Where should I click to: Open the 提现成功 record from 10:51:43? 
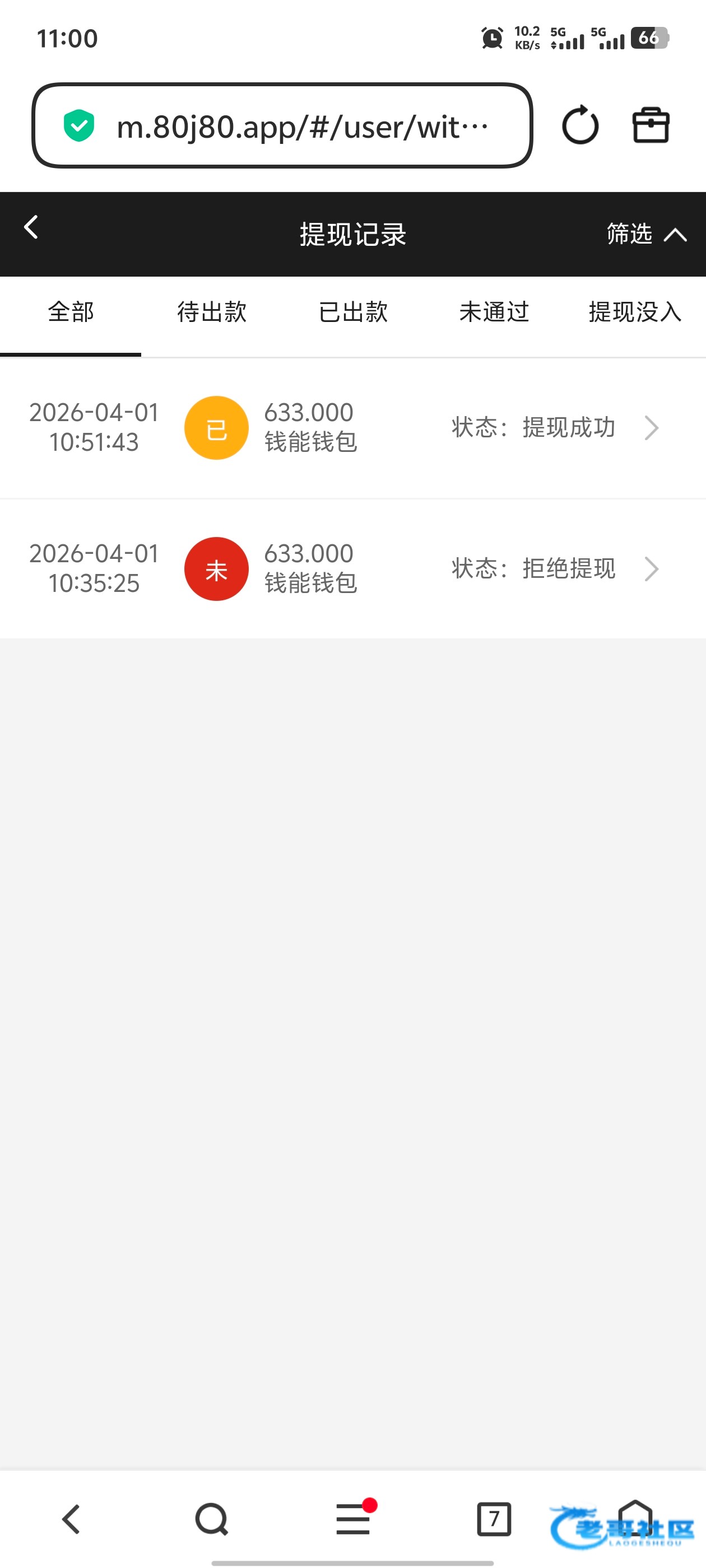coord(352,428)
